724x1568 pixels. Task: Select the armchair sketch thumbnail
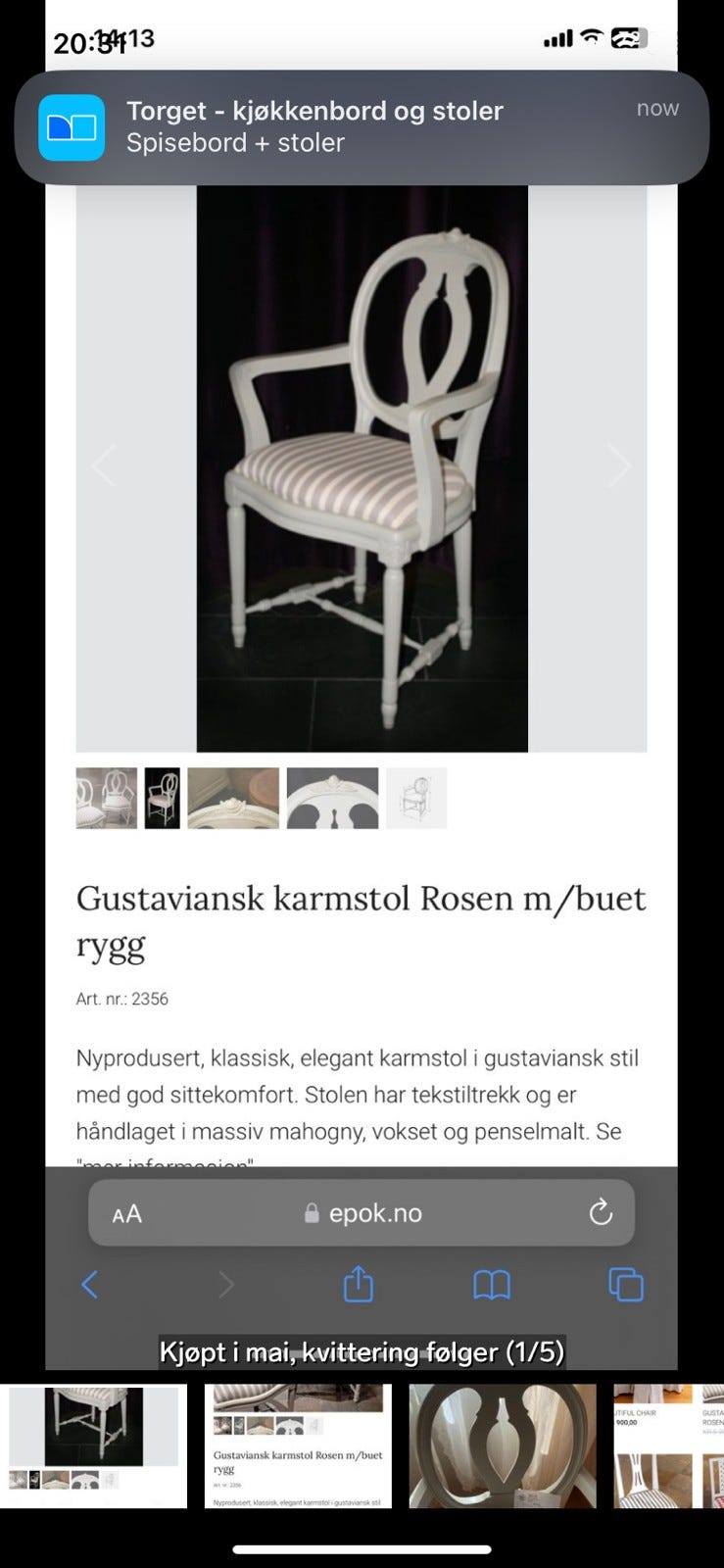pos(414,797)
